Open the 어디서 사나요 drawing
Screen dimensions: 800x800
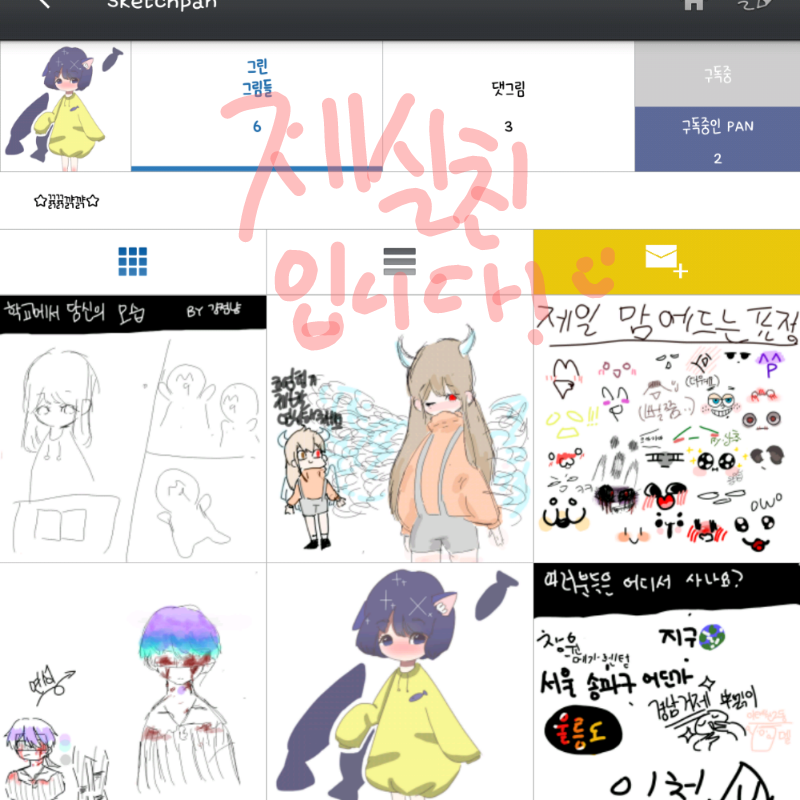point(666,682)
